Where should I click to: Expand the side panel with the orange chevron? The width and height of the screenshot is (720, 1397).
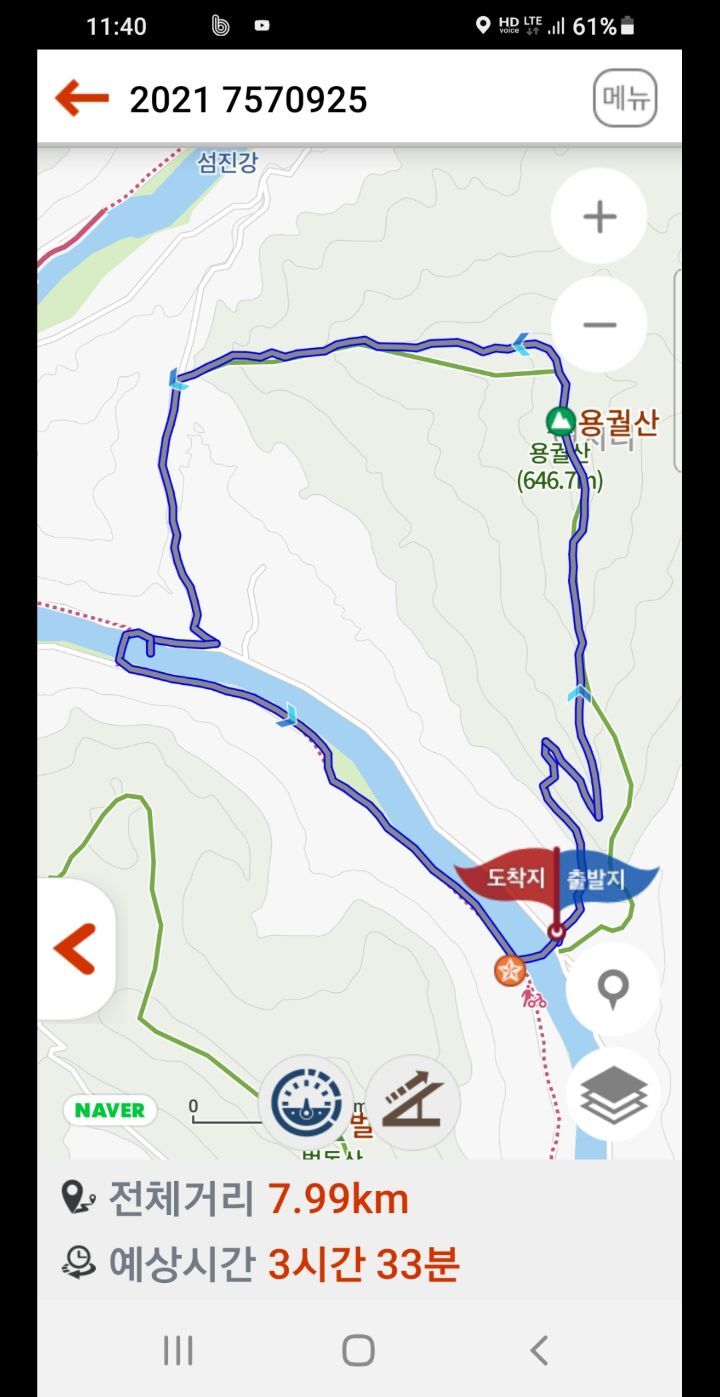tap(76, 949)
